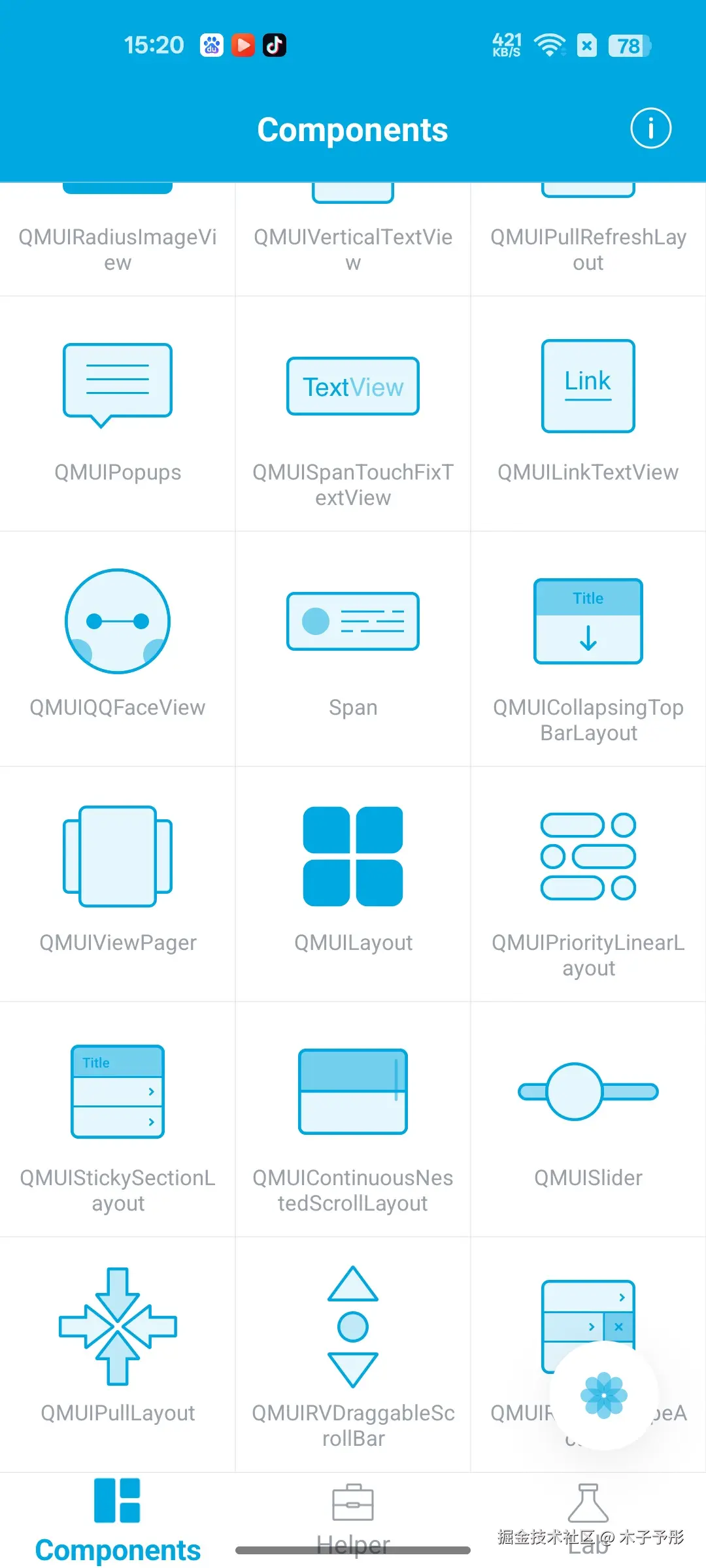This screenshot has width=706, height=1568.
Task: Open the QMUIPullLayout item
Action: pos(118,1354)
